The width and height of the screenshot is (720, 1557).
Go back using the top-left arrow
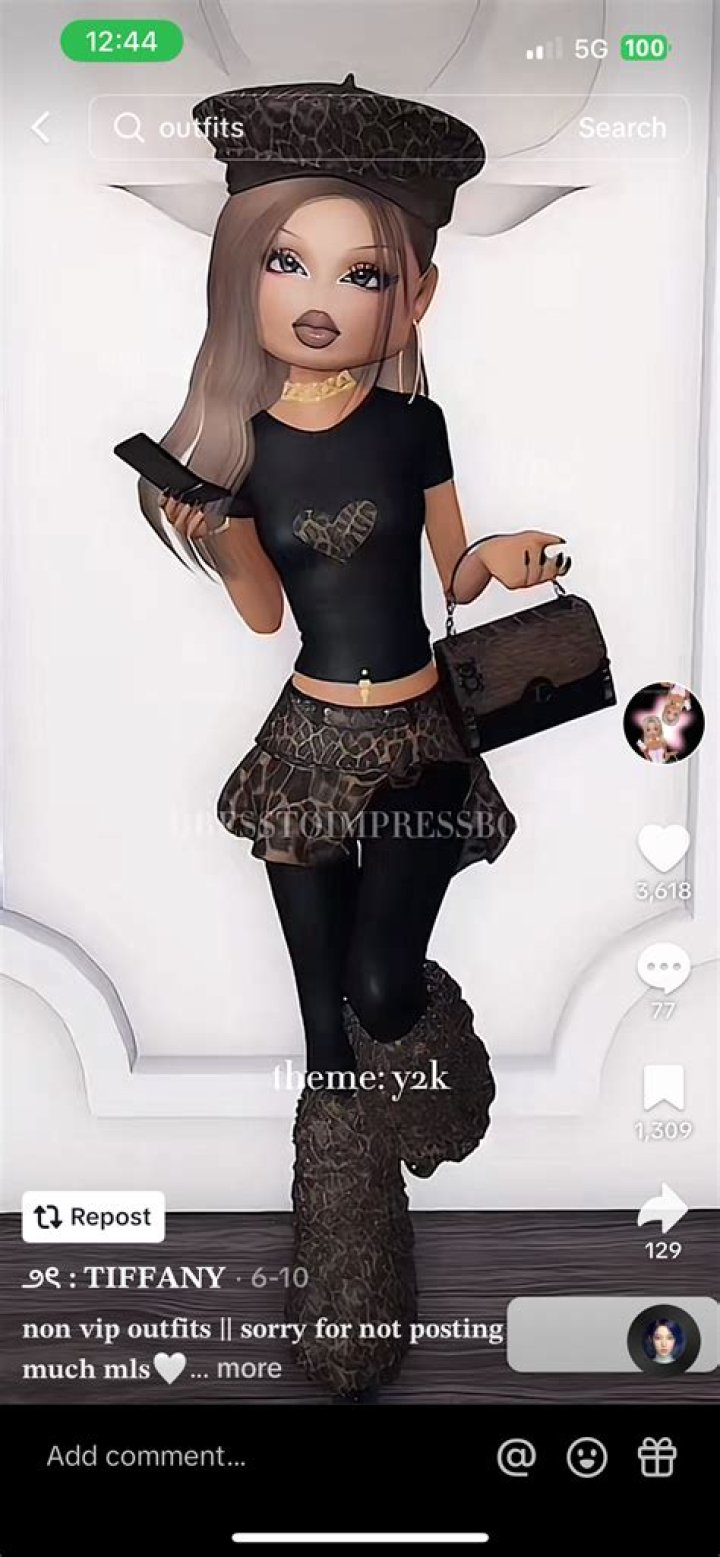coord(41,127)
